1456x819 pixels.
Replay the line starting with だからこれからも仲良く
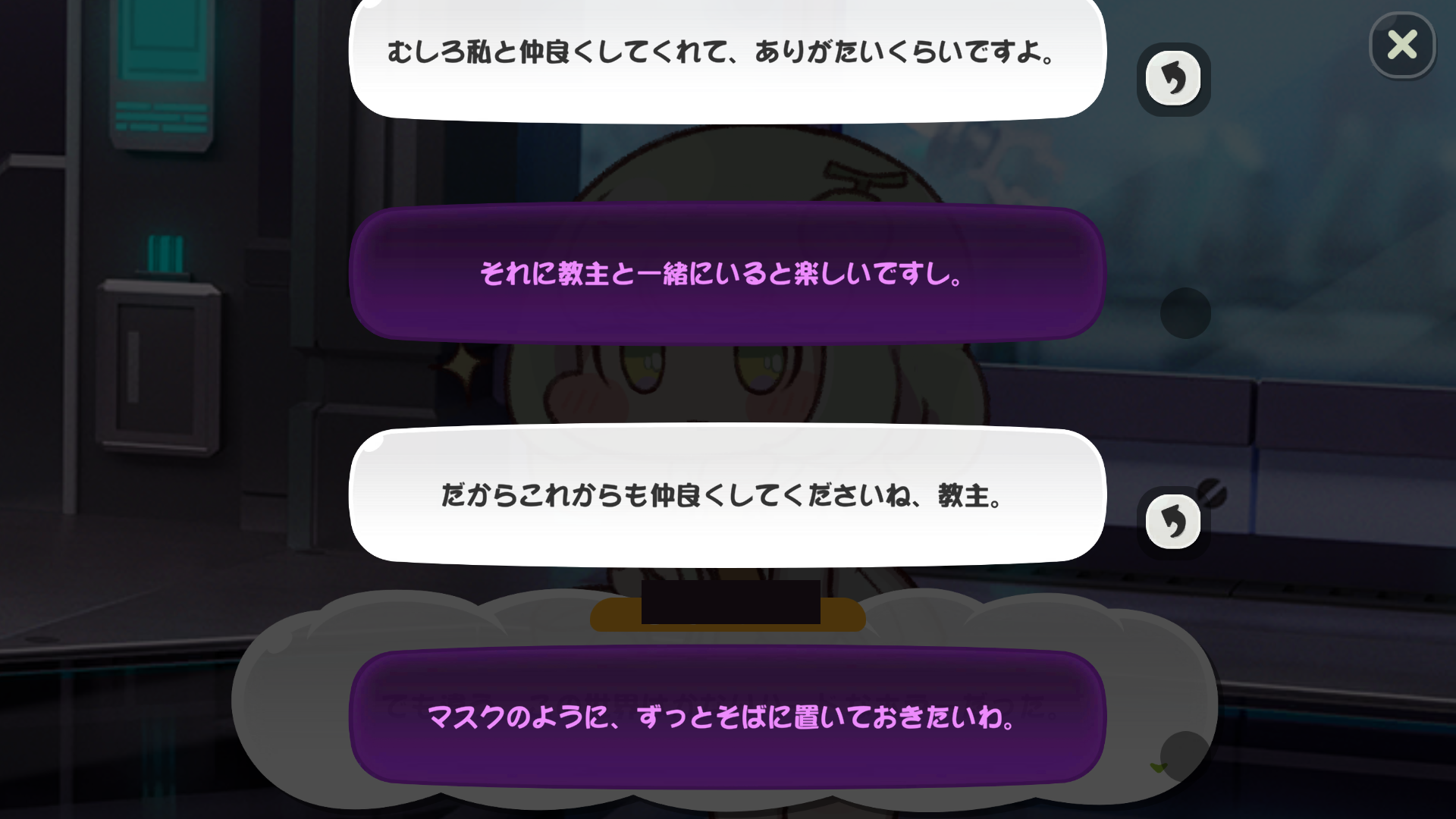coord(1172,522)
